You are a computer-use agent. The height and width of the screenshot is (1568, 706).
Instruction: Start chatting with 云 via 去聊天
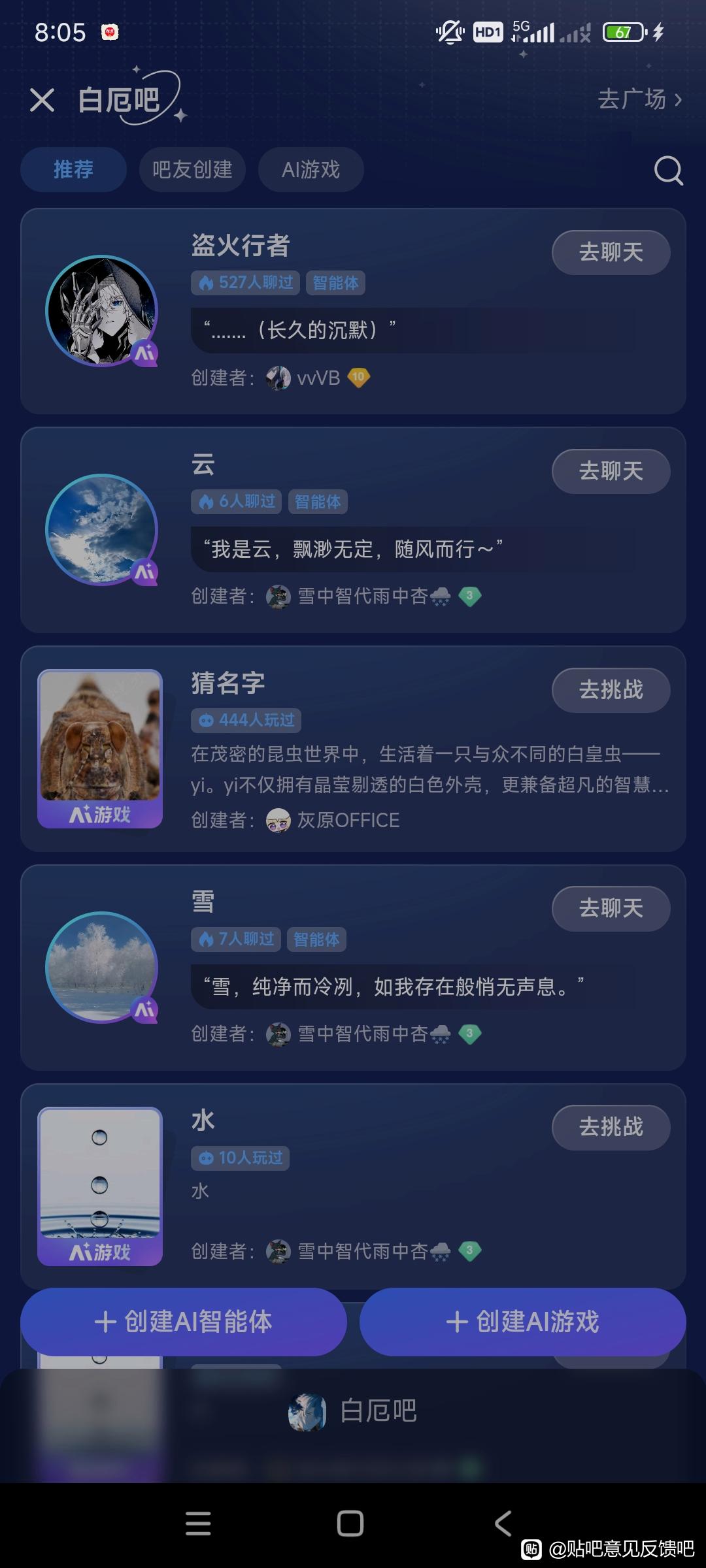click(x=611, y=471)
